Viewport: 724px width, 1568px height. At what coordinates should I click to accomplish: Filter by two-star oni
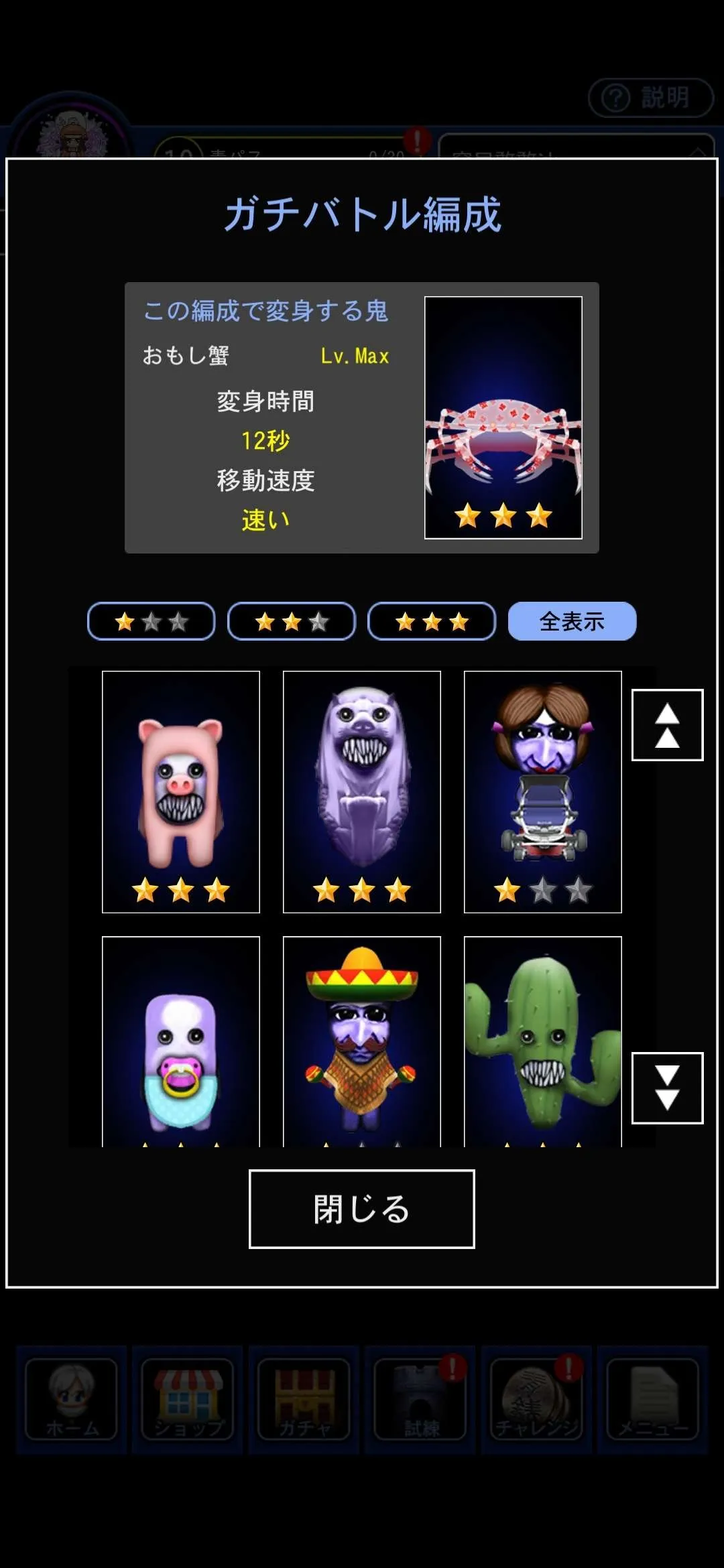(291, 621)
